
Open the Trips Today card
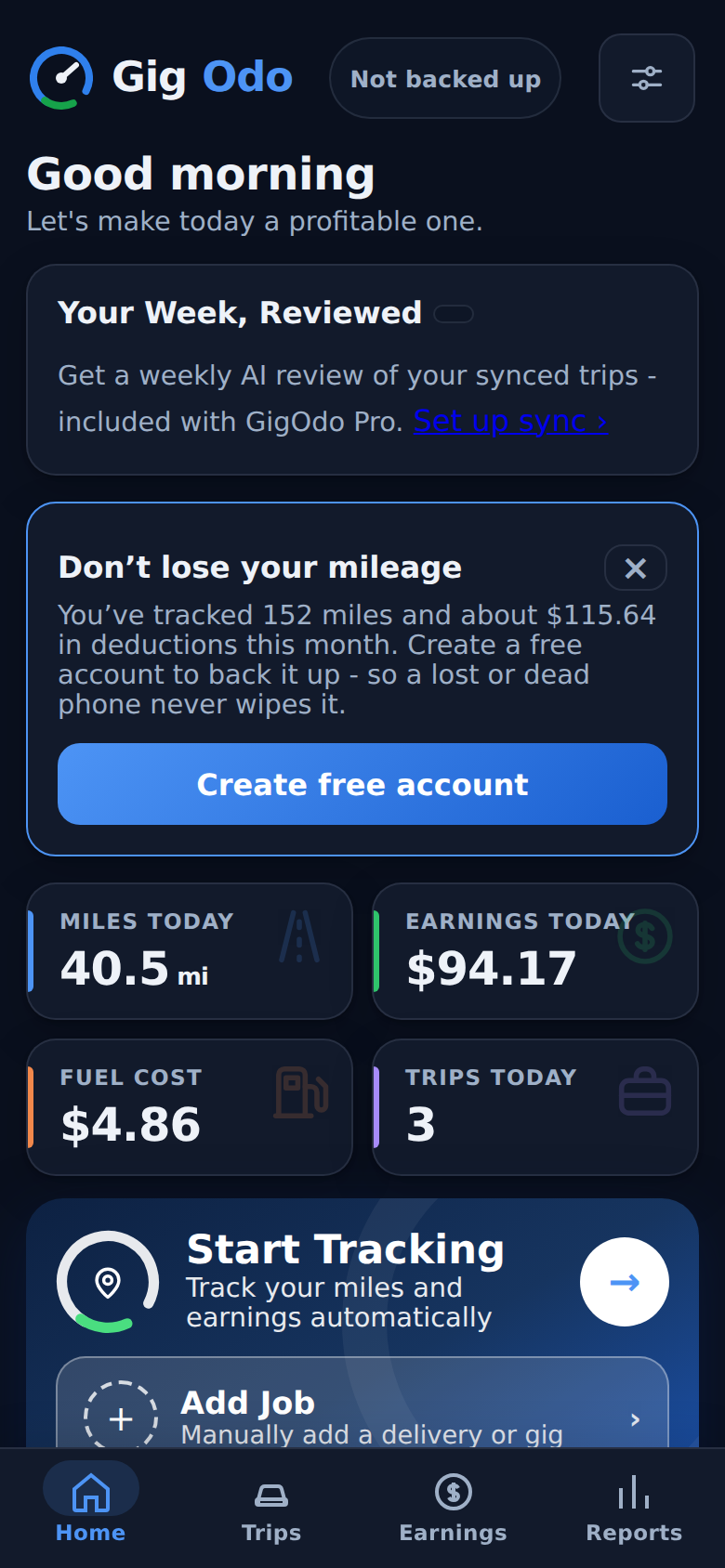pos(535,1107)
